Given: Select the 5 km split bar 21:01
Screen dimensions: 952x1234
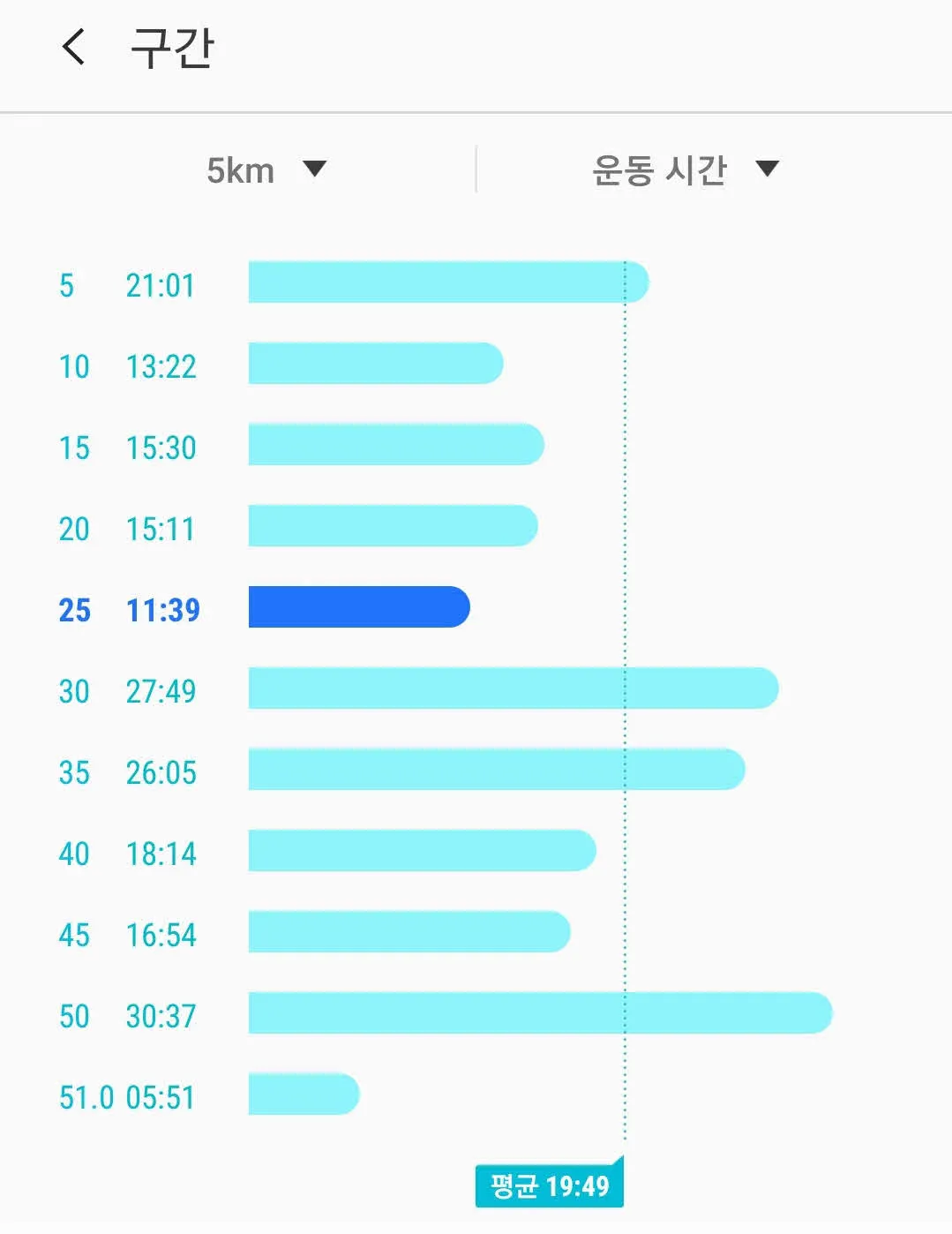Looking at the screenshot, I should coord(447,282).
